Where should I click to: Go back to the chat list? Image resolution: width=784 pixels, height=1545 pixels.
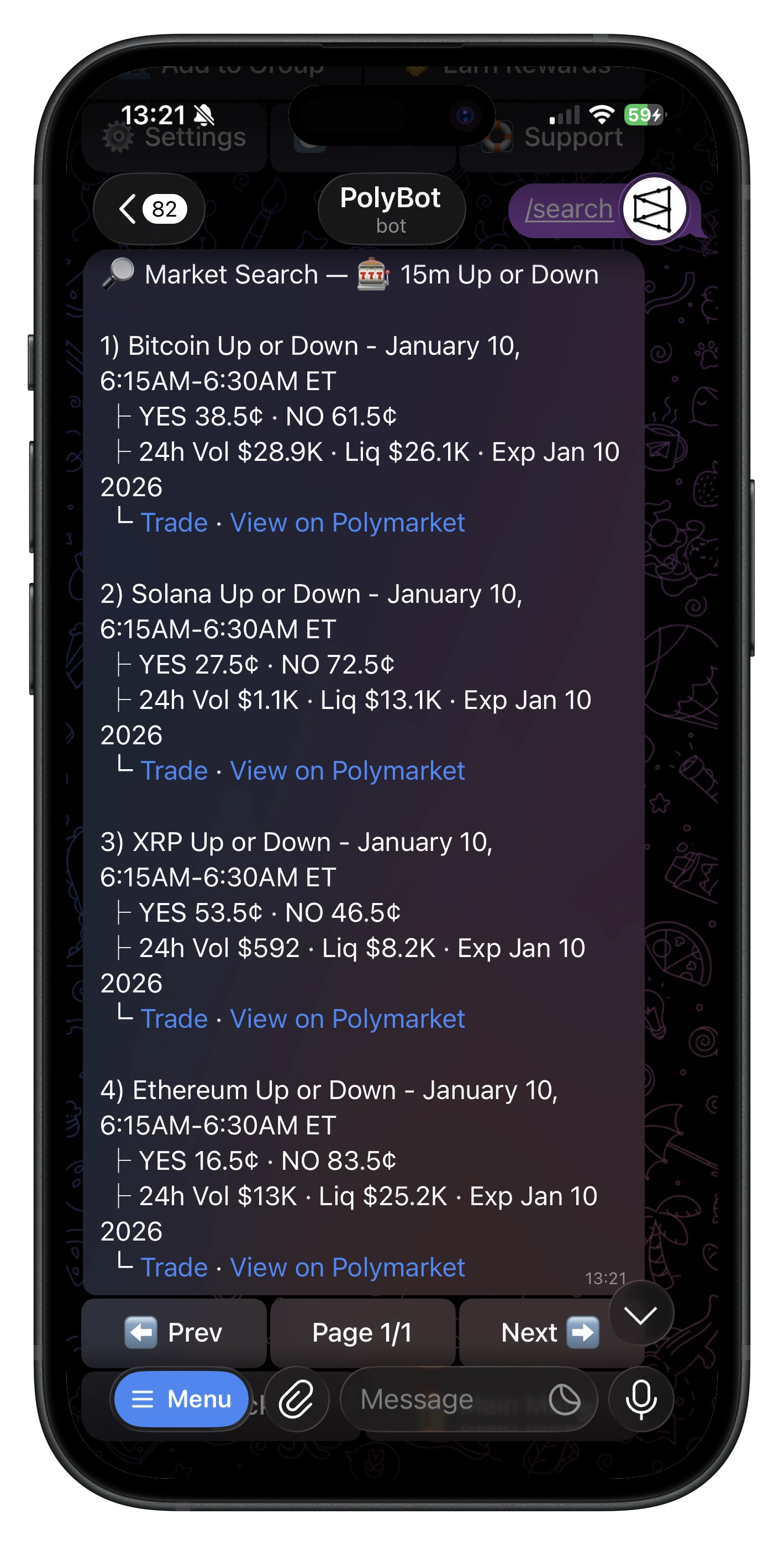click(148, 209)
